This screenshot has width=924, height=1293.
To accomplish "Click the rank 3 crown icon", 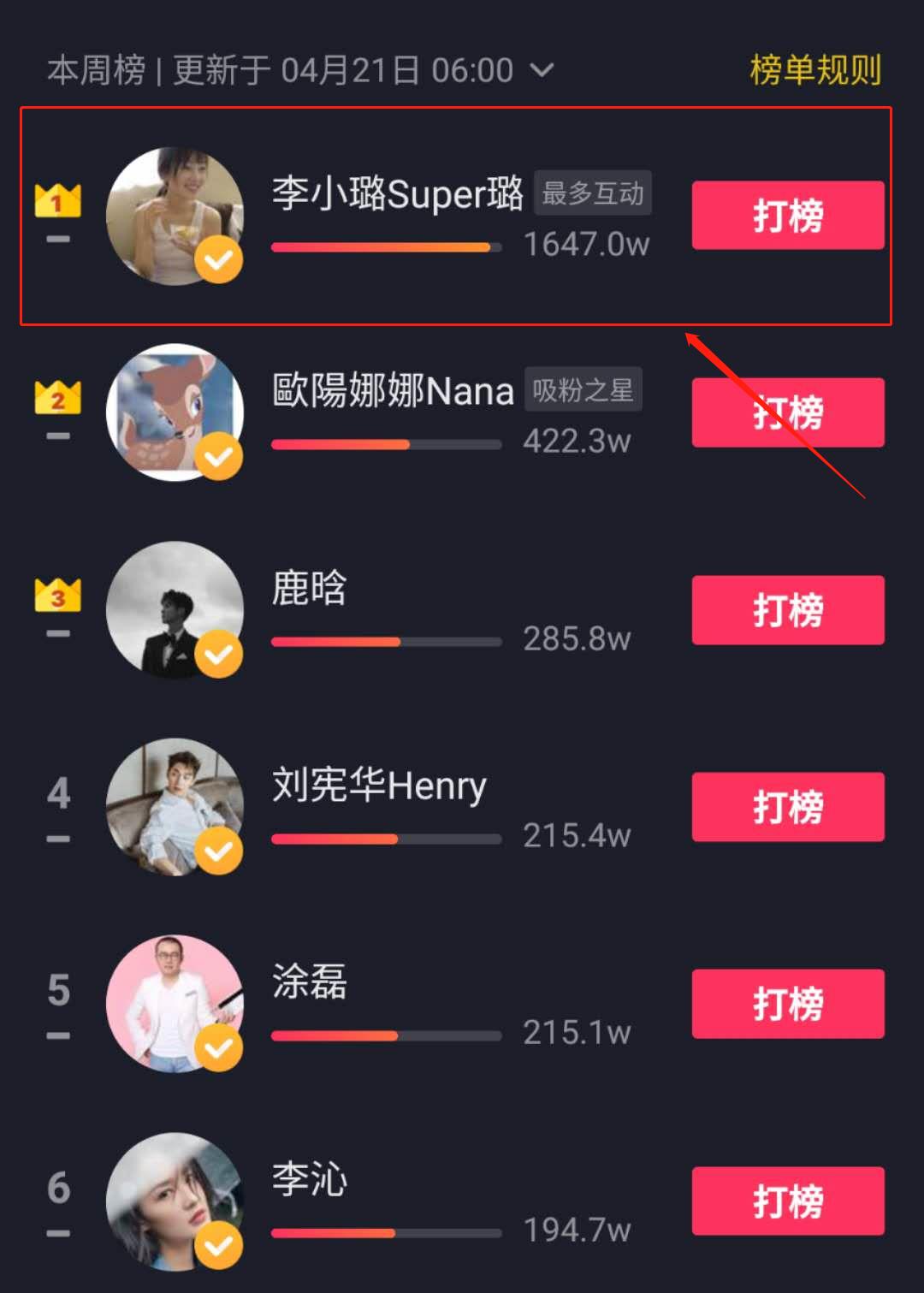I will 56,593.
